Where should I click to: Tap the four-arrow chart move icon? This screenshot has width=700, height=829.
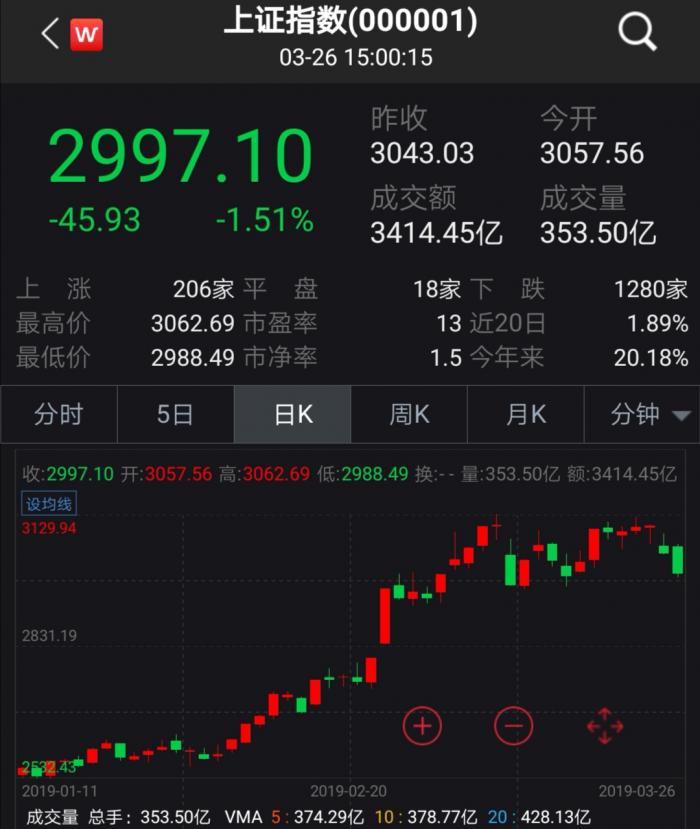pos(605,725)
